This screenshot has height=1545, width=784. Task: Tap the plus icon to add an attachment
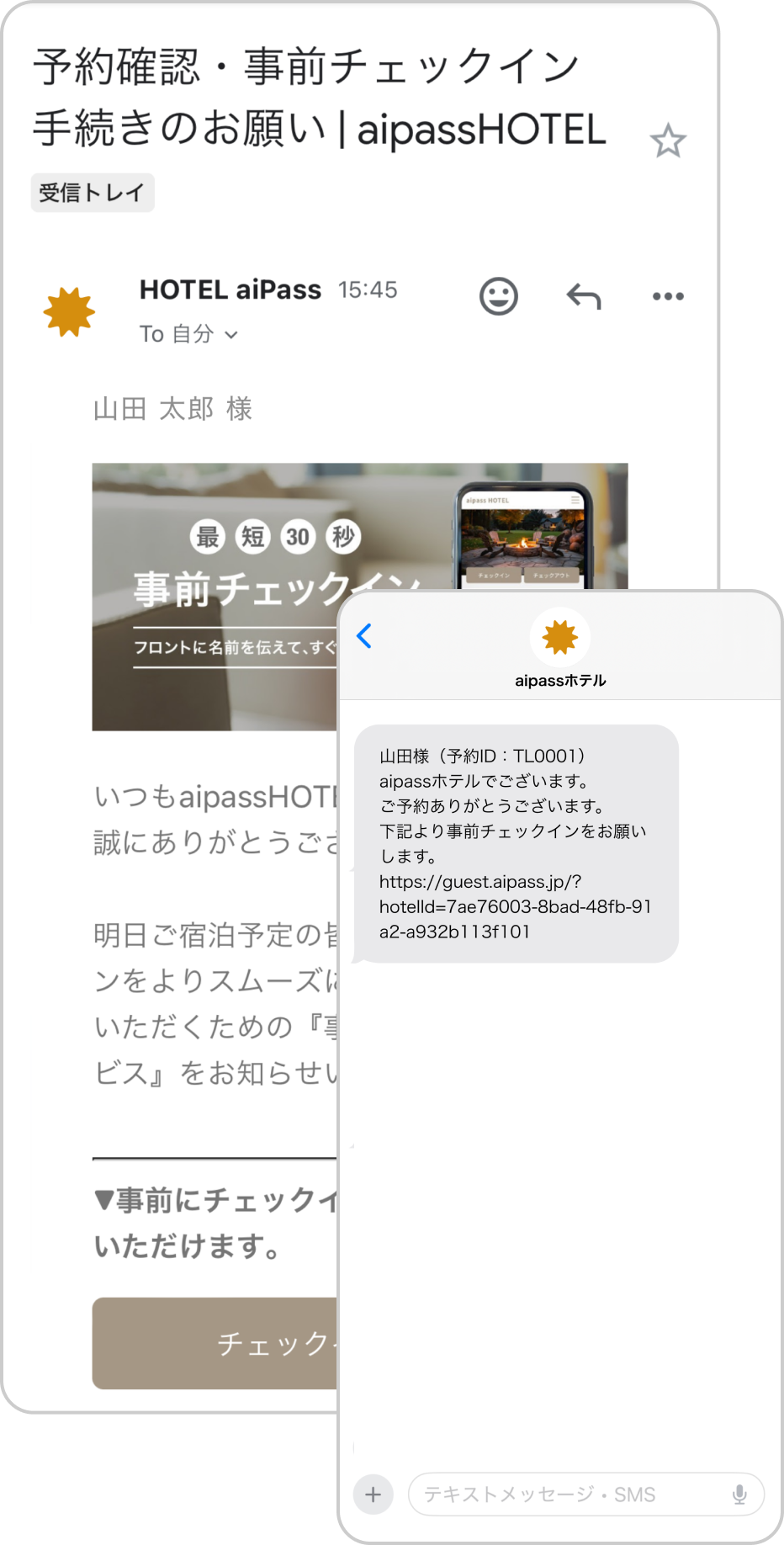click(373, 1495)
